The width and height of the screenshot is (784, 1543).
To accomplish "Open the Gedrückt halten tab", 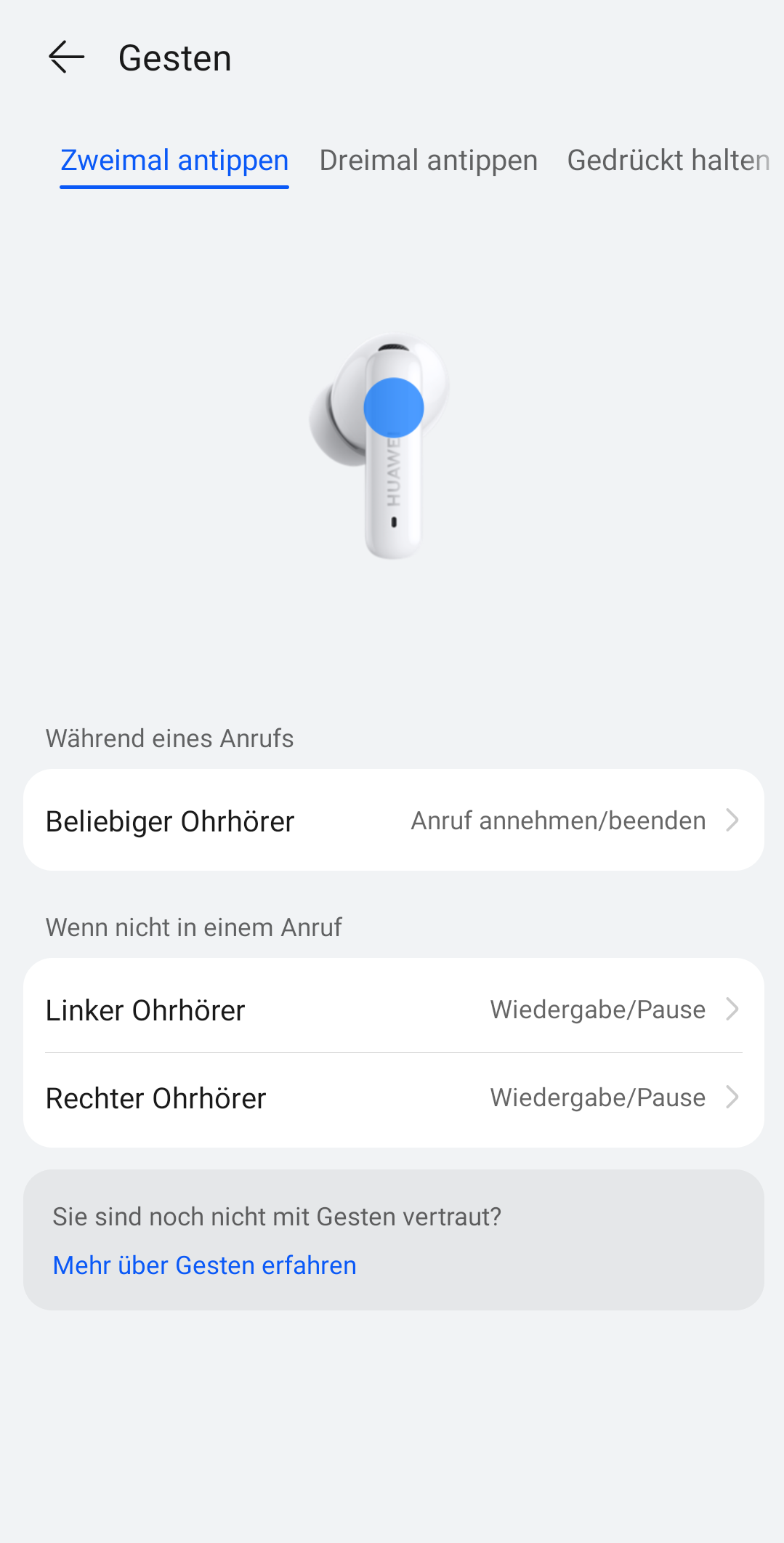I will [x=668, y=161].
